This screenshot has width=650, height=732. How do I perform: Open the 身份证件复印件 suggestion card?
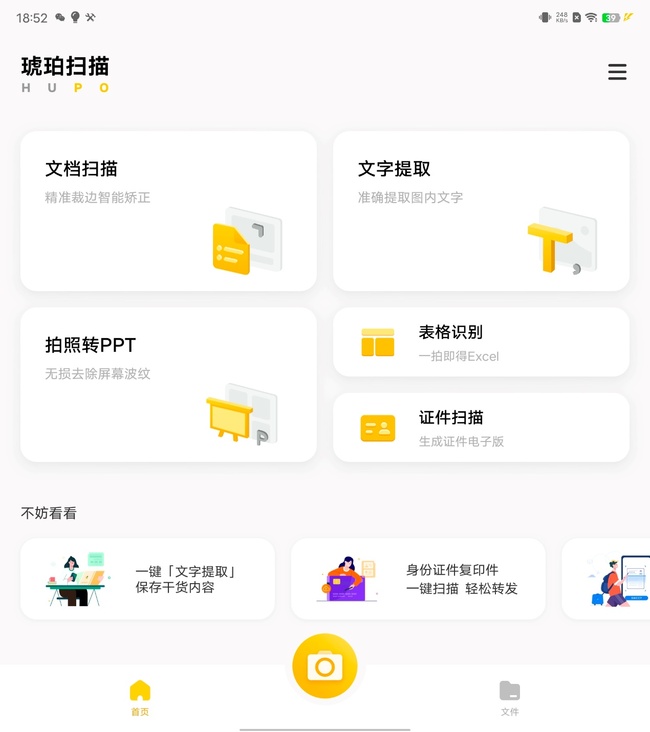(x=418, y=579)
